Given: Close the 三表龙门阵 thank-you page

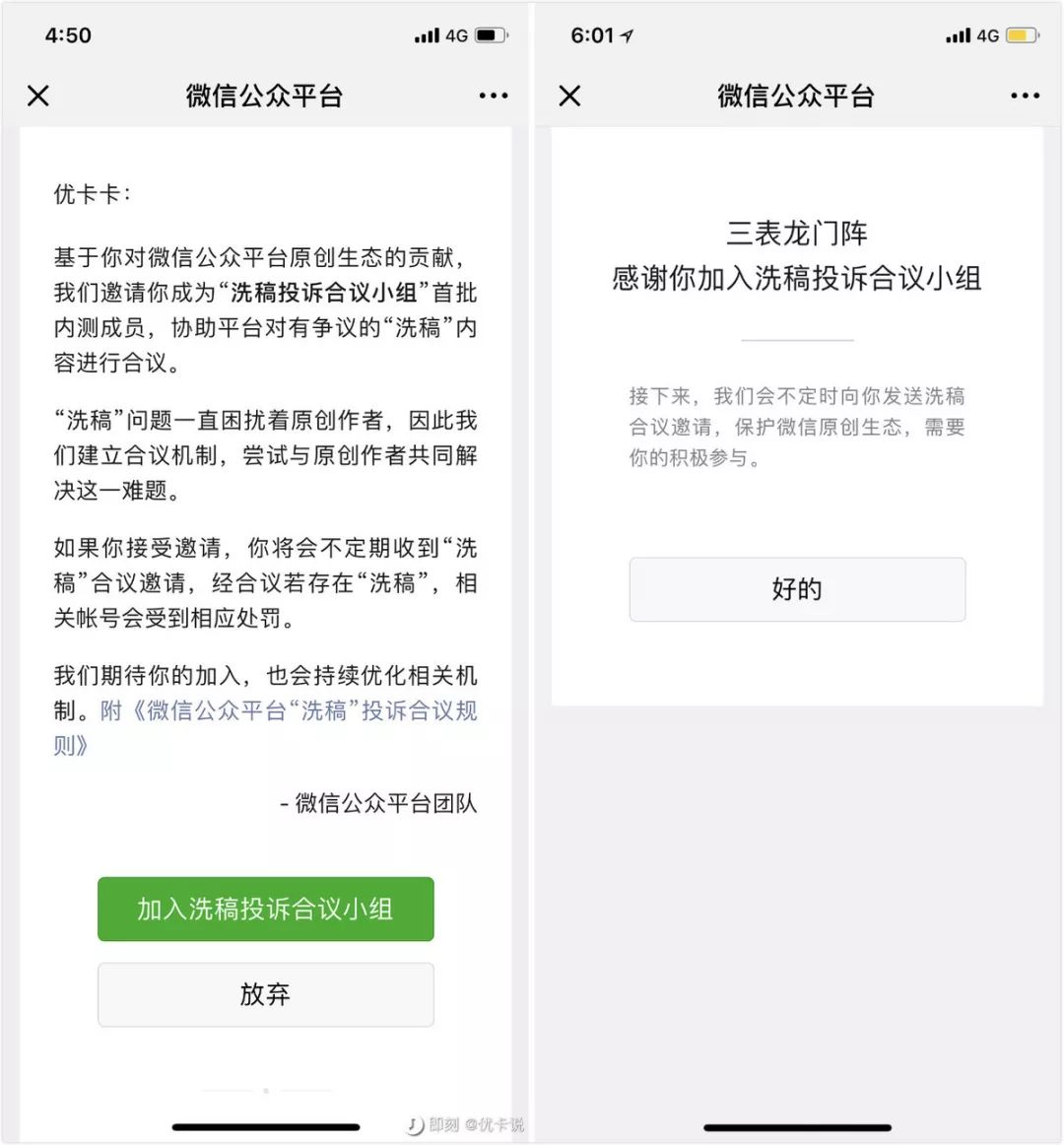Looking at the screenshot, I should point(569,96).
